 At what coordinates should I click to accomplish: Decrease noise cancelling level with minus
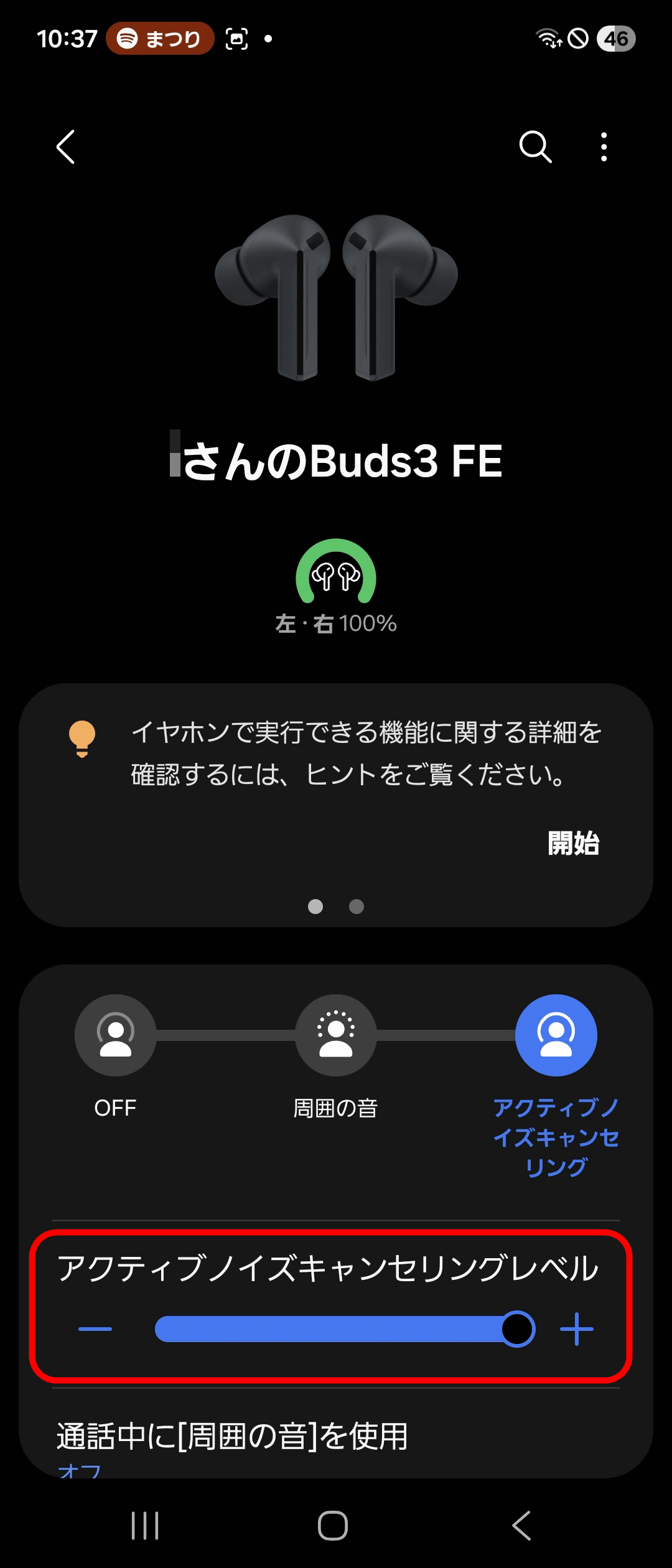(95, 1329)
